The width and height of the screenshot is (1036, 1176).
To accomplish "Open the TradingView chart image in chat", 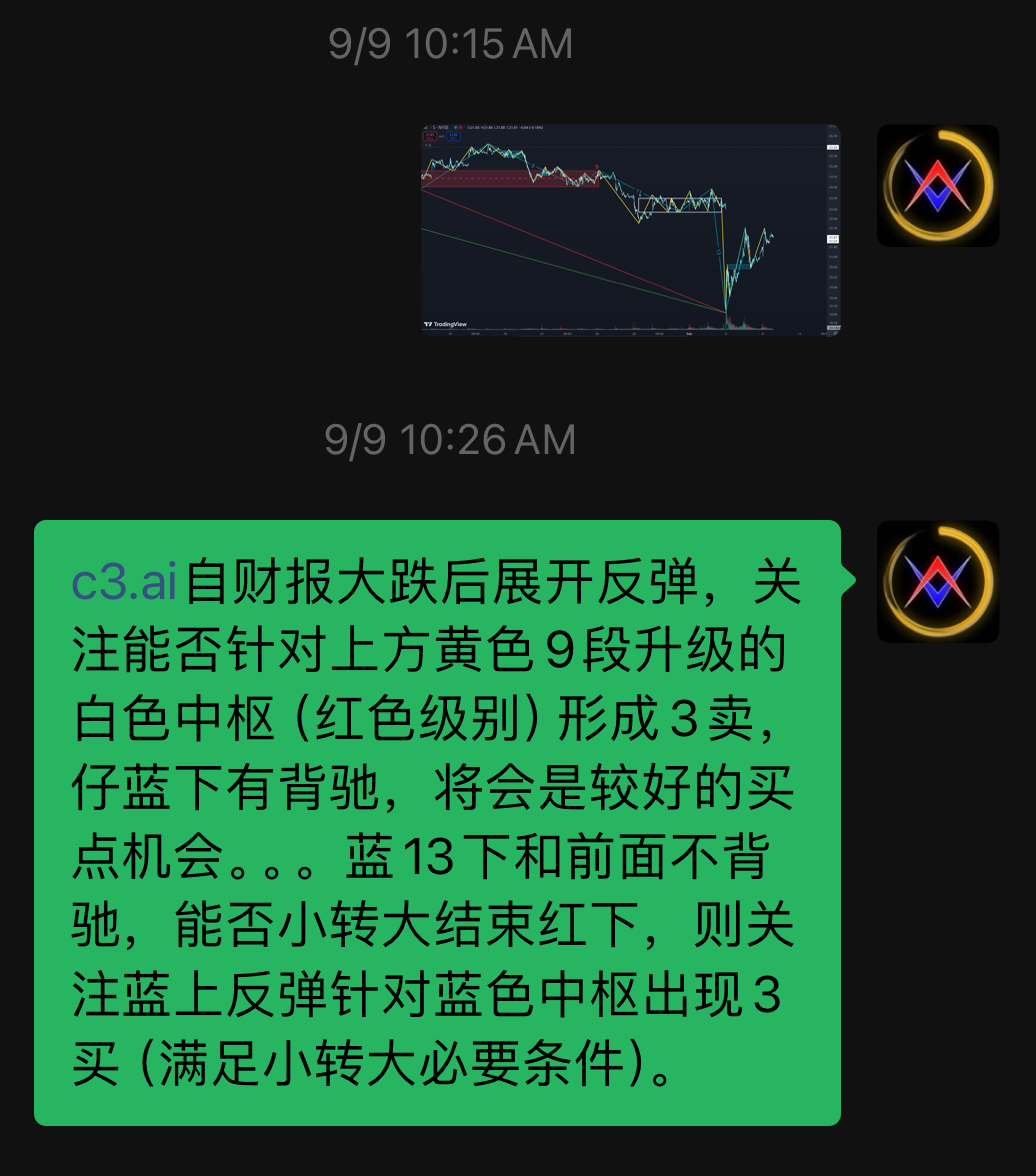I will (630, 230).
